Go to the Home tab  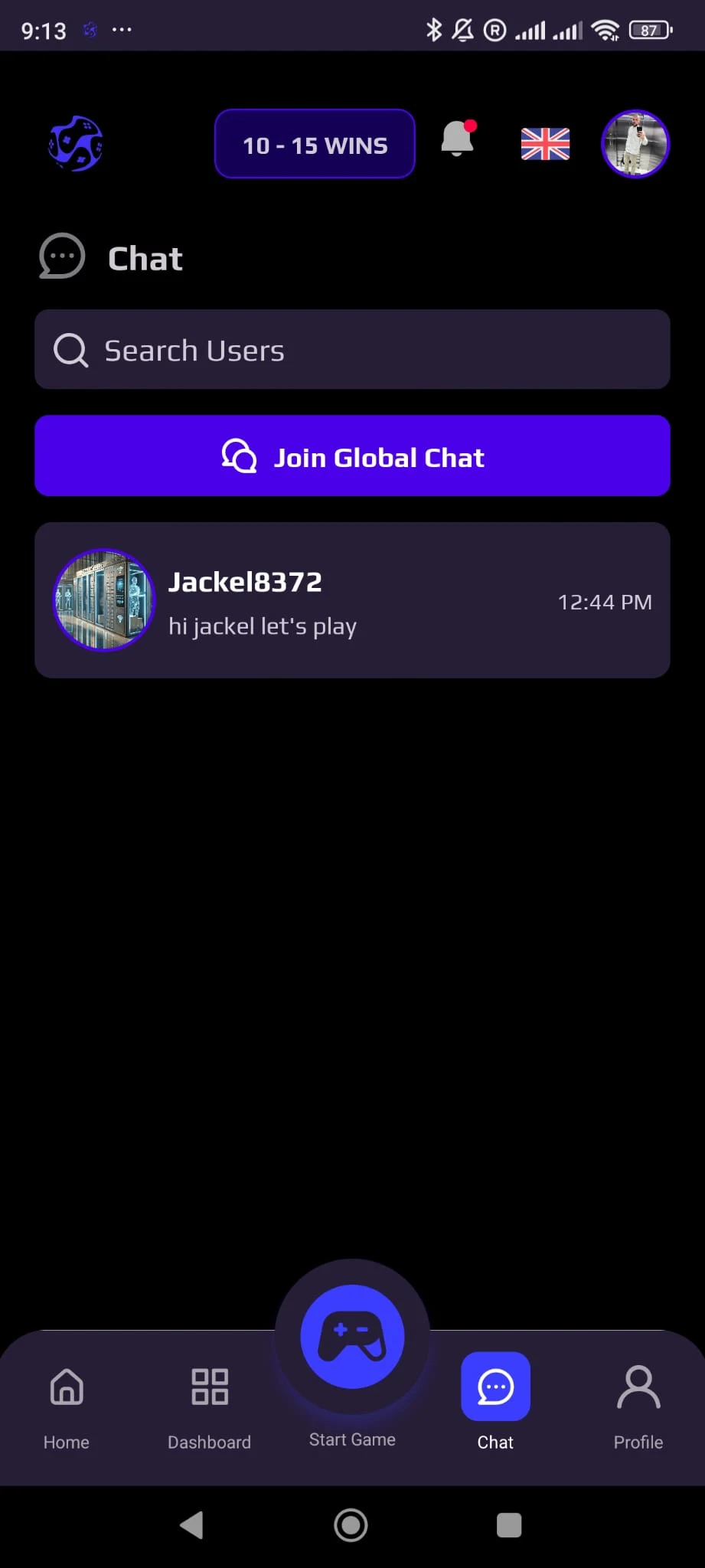67,1406
